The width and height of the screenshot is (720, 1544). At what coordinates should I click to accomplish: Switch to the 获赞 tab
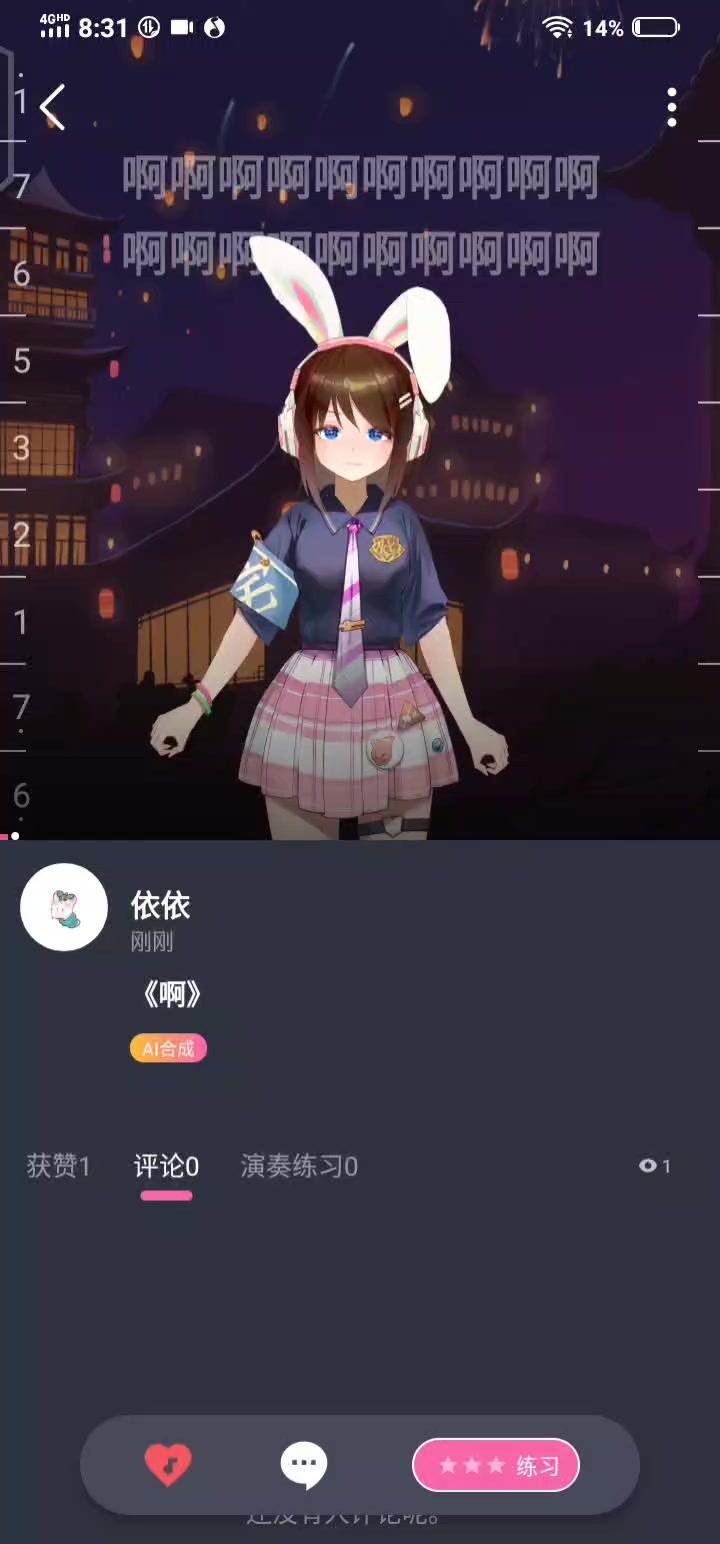(58, 1166)
